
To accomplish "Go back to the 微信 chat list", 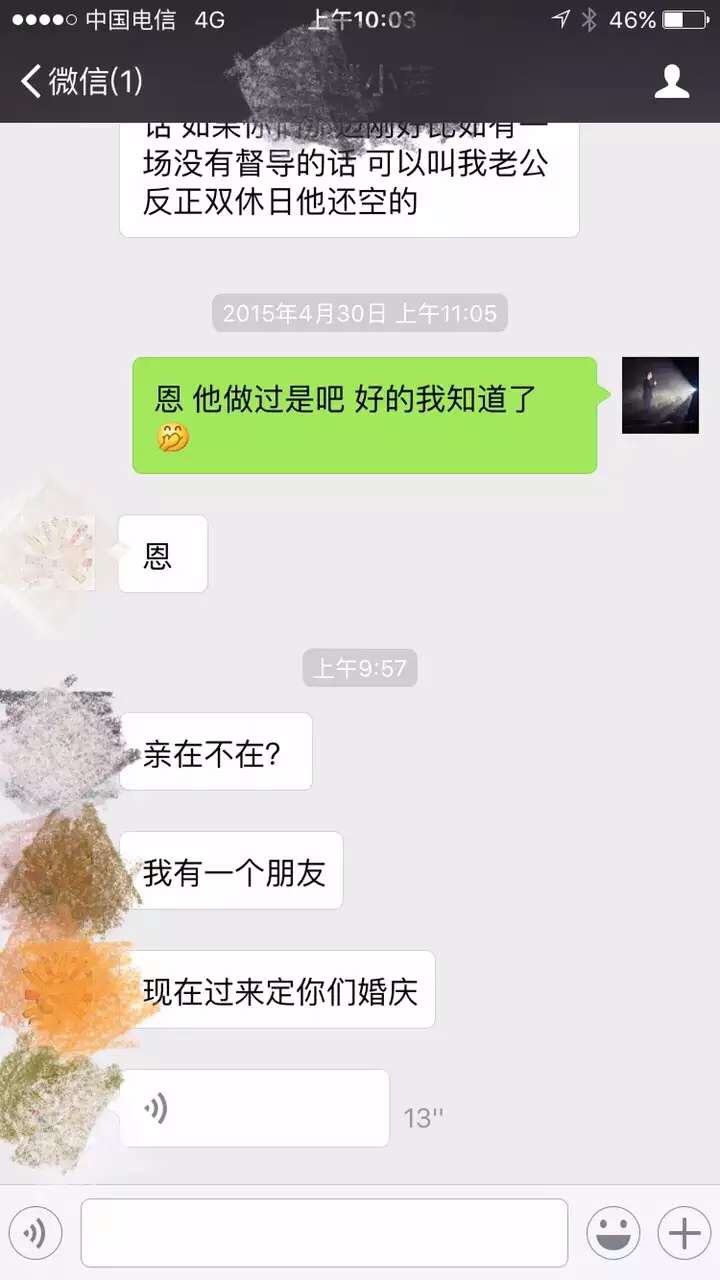I will (82, 81).
